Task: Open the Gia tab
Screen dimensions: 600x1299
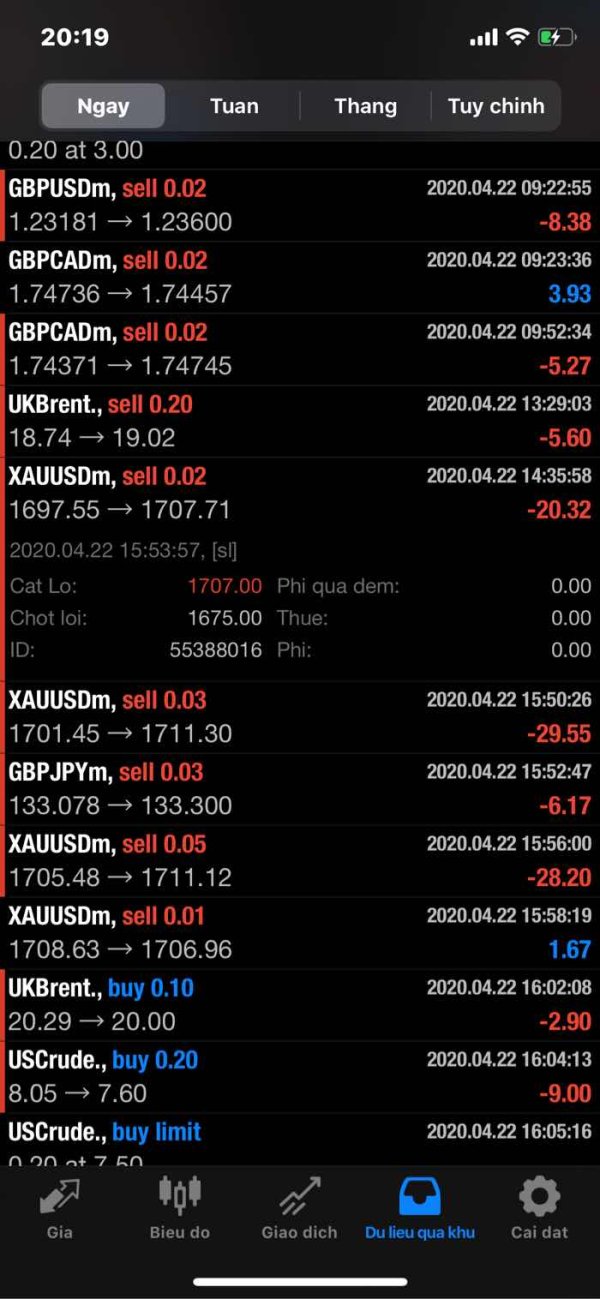Action: pyautogui.click(x=60, y=1208)
